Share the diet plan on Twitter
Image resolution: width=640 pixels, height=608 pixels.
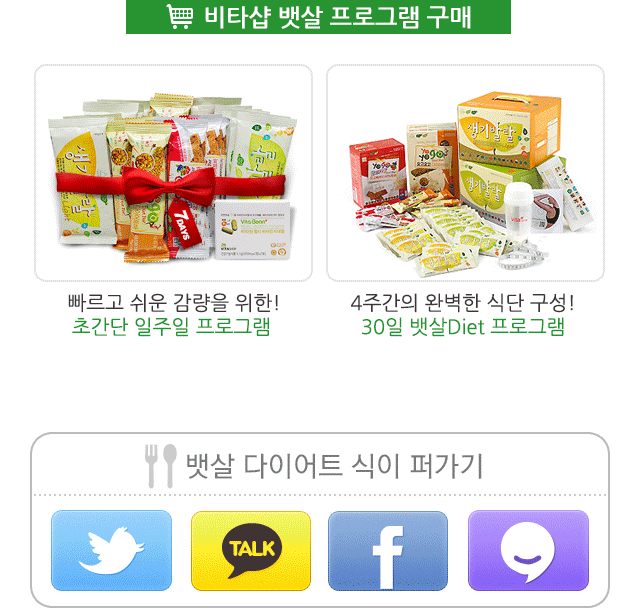(111, 550)
